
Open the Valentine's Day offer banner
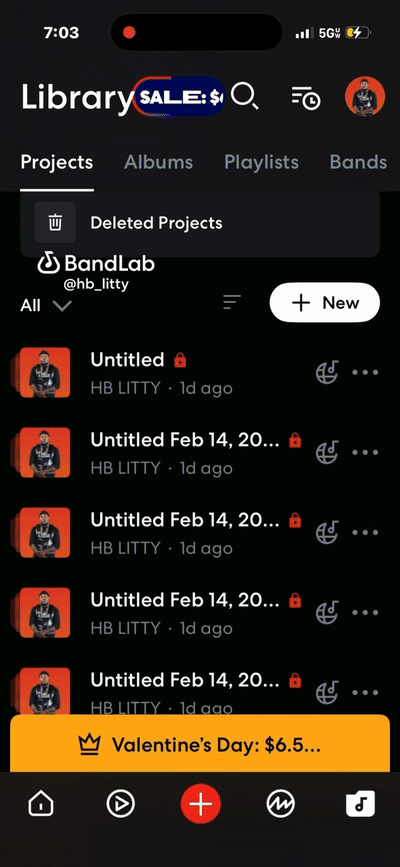tap(200, 744)
